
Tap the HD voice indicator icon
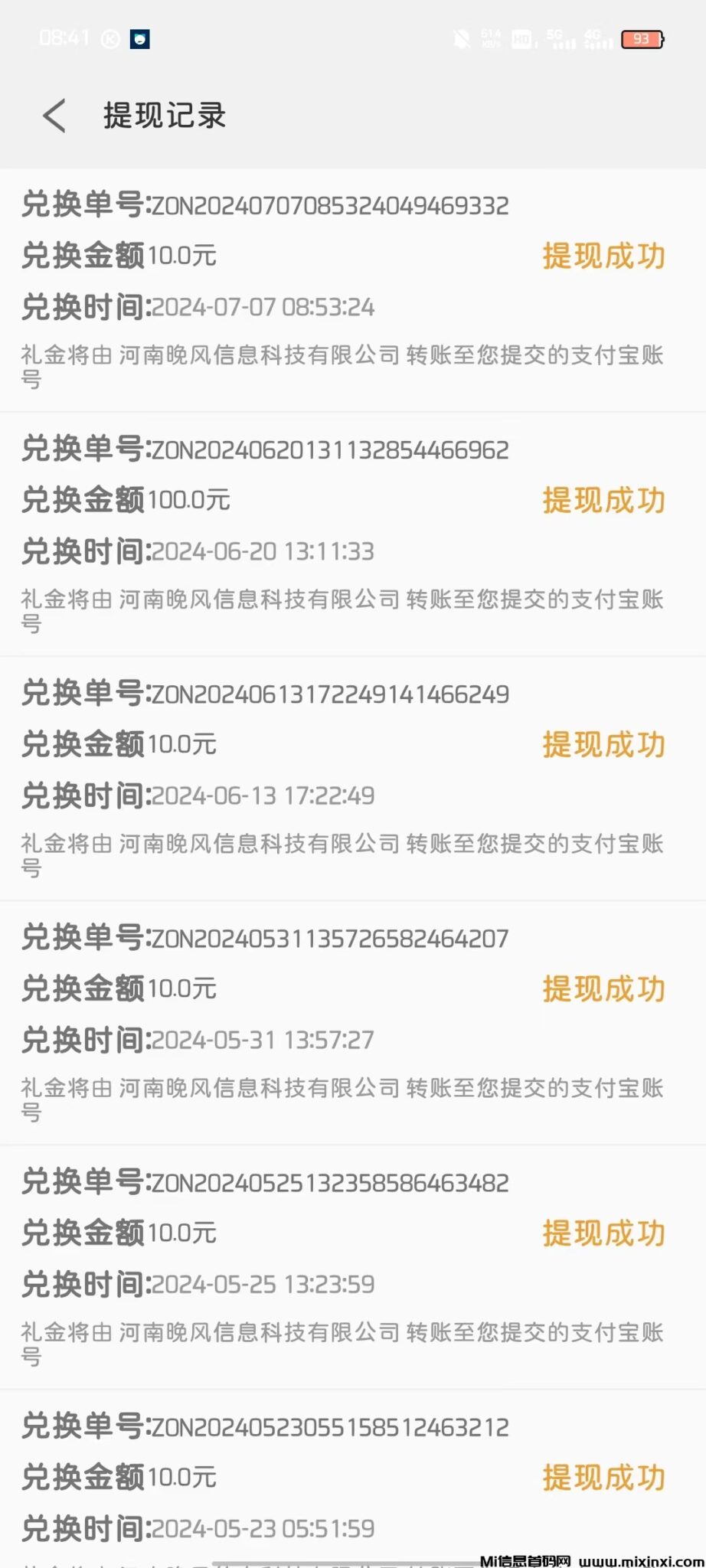[x=521, y=39]
